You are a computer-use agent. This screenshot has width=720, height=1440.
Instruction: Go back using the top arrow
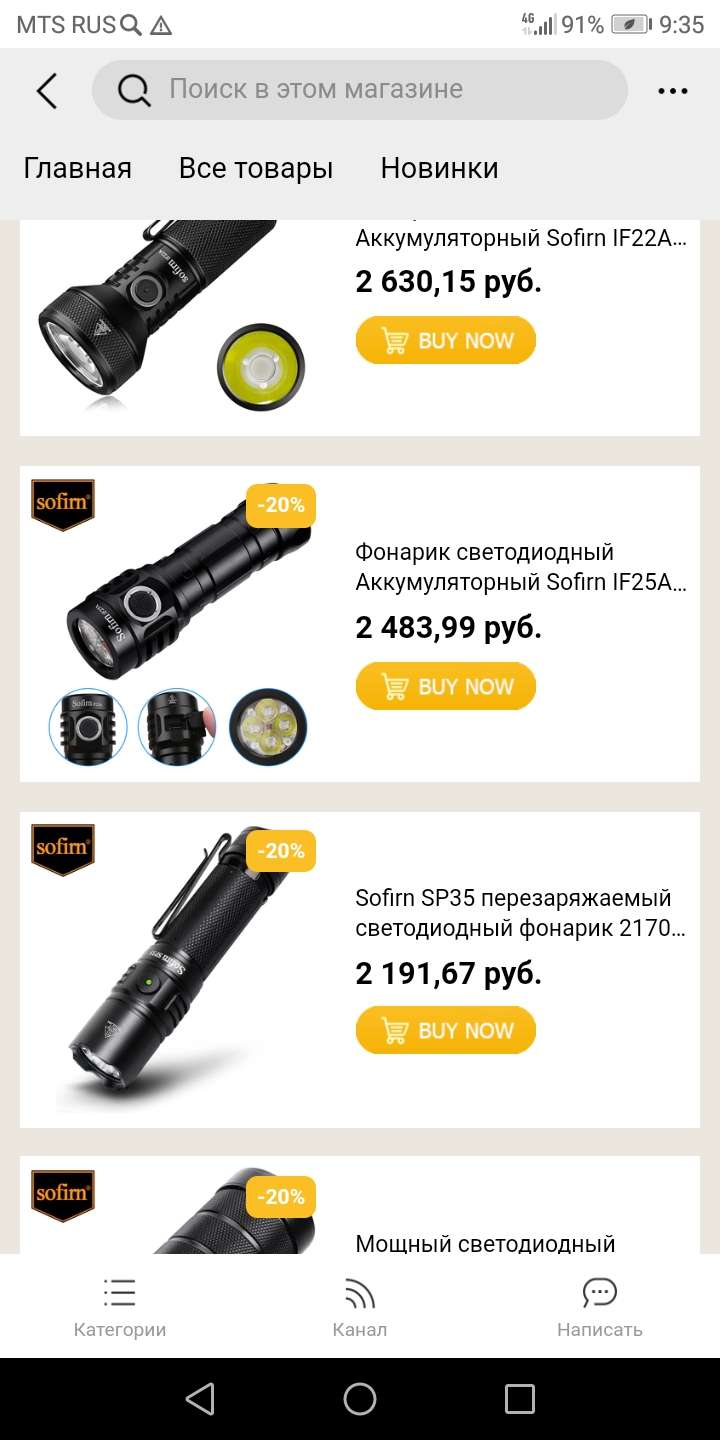pos(46,91)
